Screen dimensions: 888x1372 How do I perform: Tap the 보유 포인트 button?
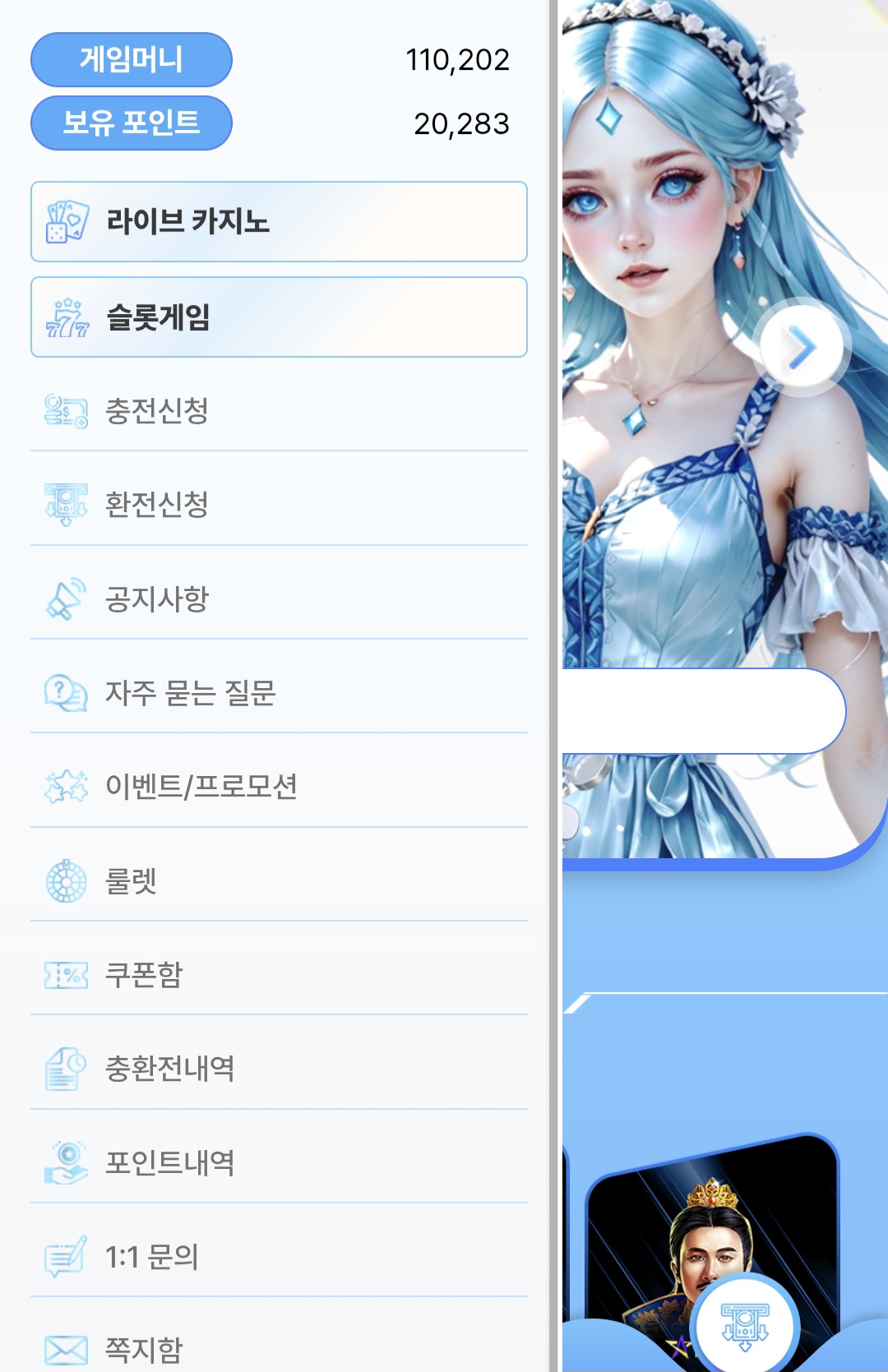click(132, 123)
